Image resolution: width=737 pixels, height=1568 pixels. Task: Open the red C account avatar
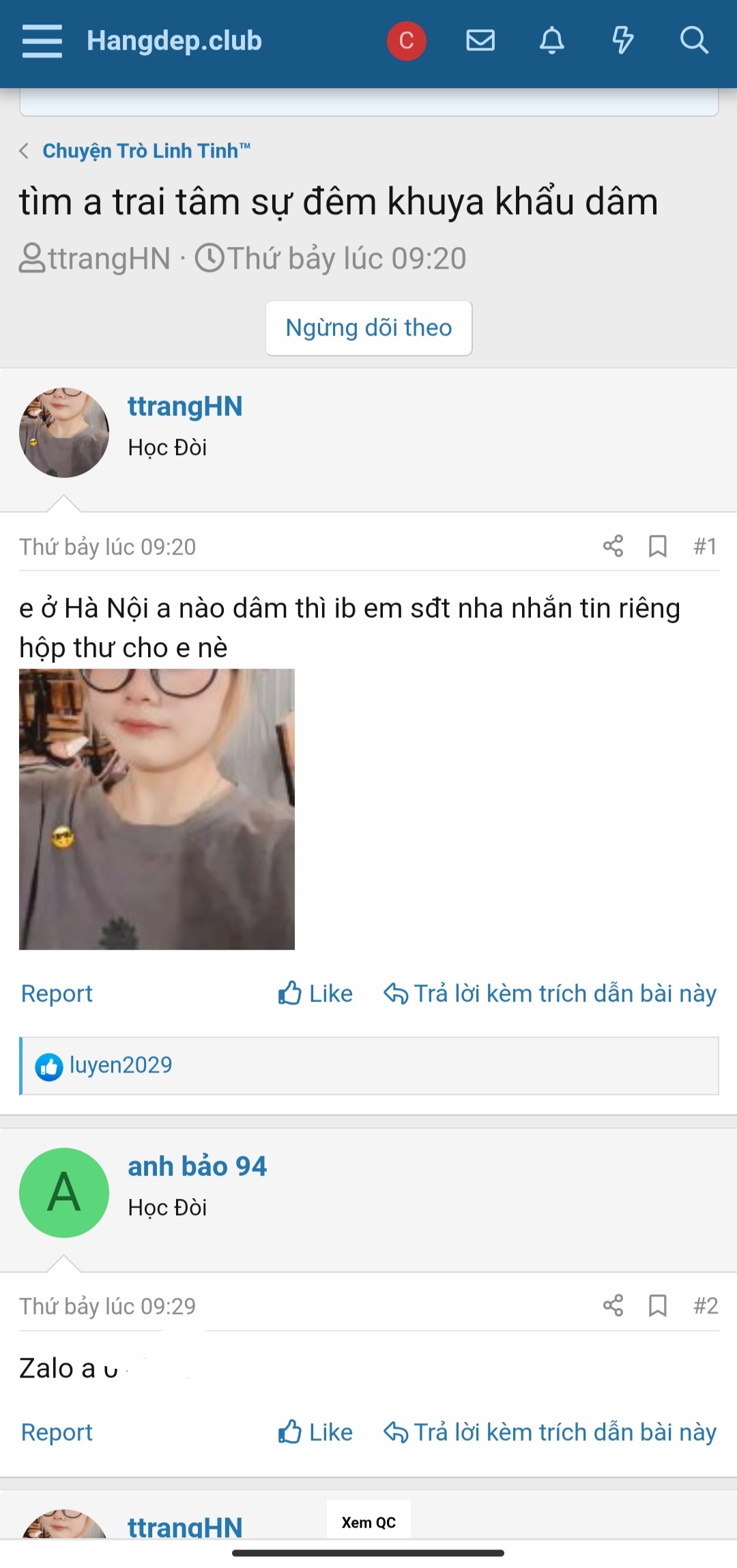407,41
